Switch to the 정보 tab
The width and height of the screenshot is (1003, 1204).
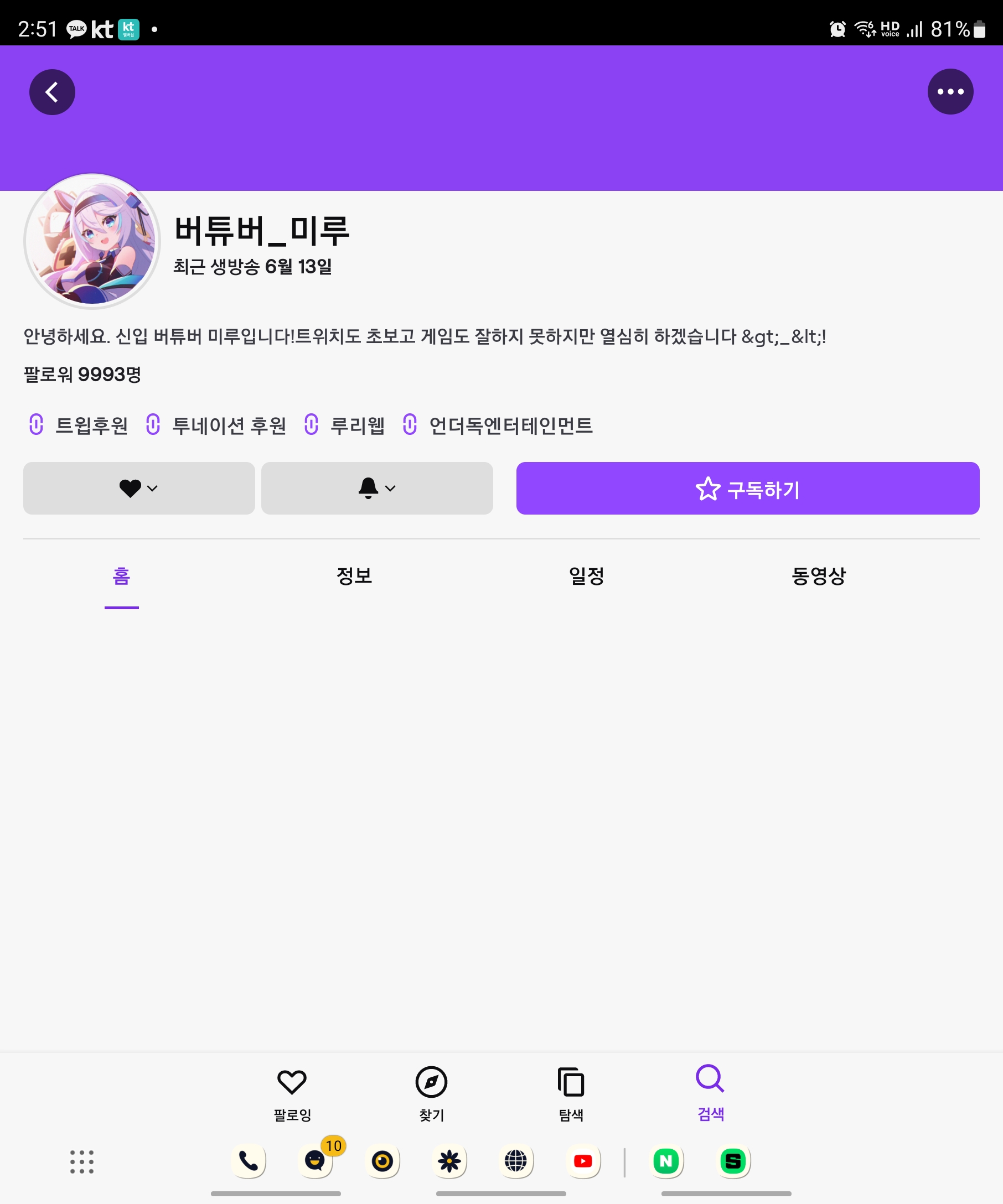click(x=354, y=575)
